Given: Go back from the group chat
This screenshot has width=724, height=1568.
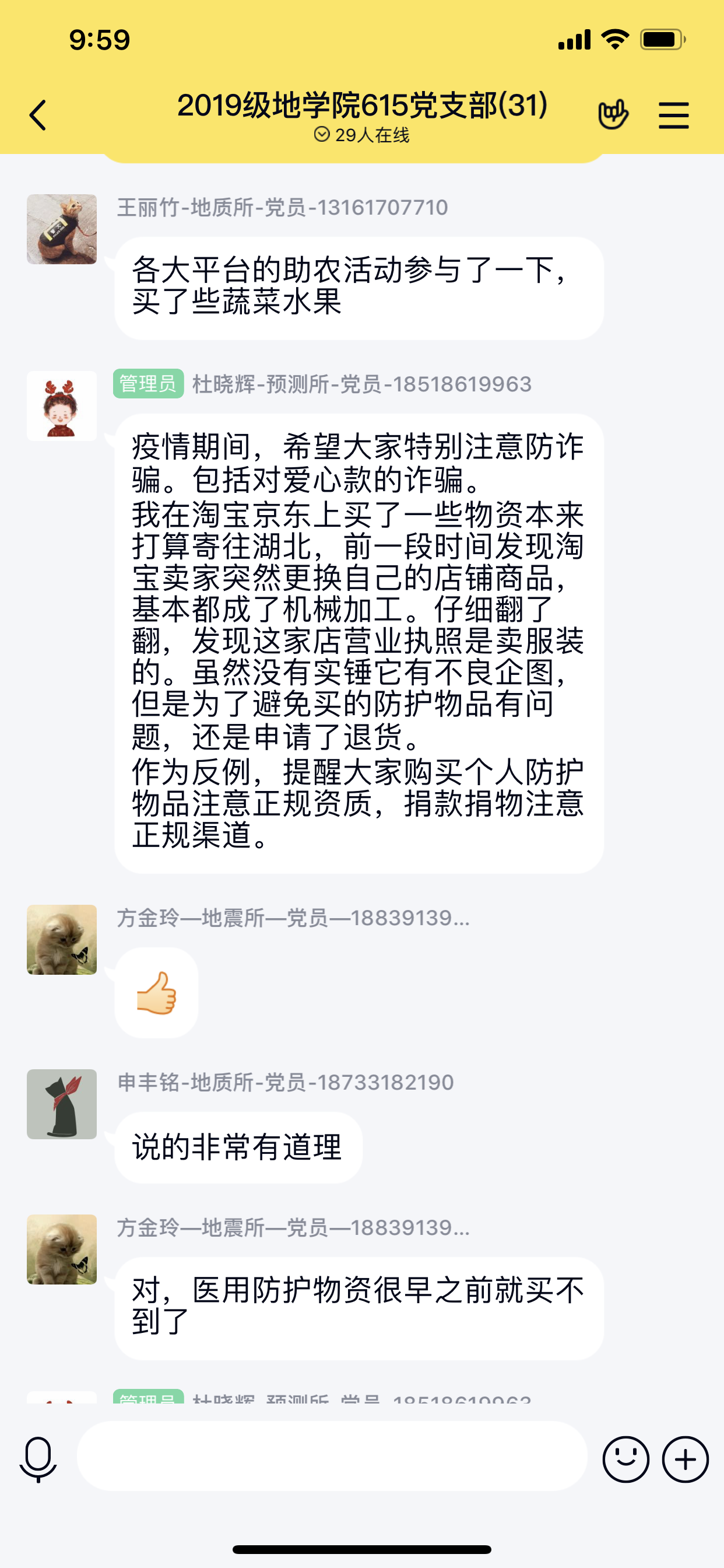Looking at the screenshot, I should coord(38,115).
